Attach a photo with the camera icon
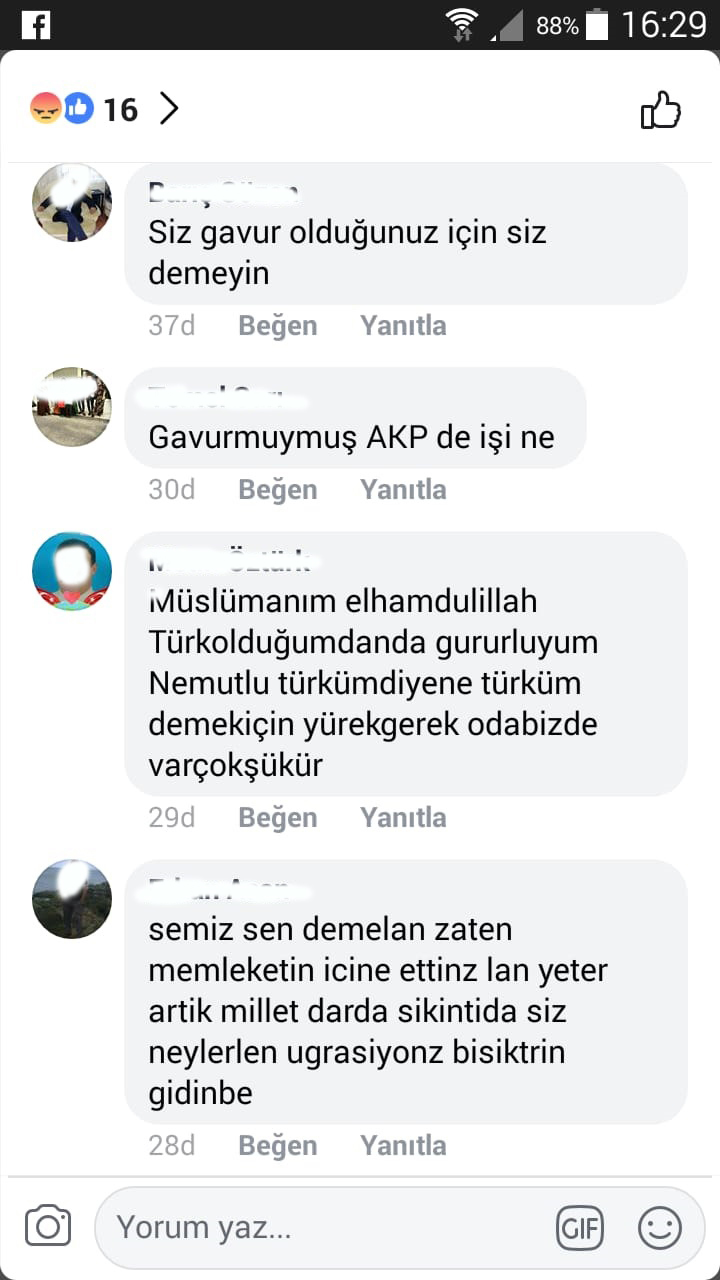 [48, 1227]
